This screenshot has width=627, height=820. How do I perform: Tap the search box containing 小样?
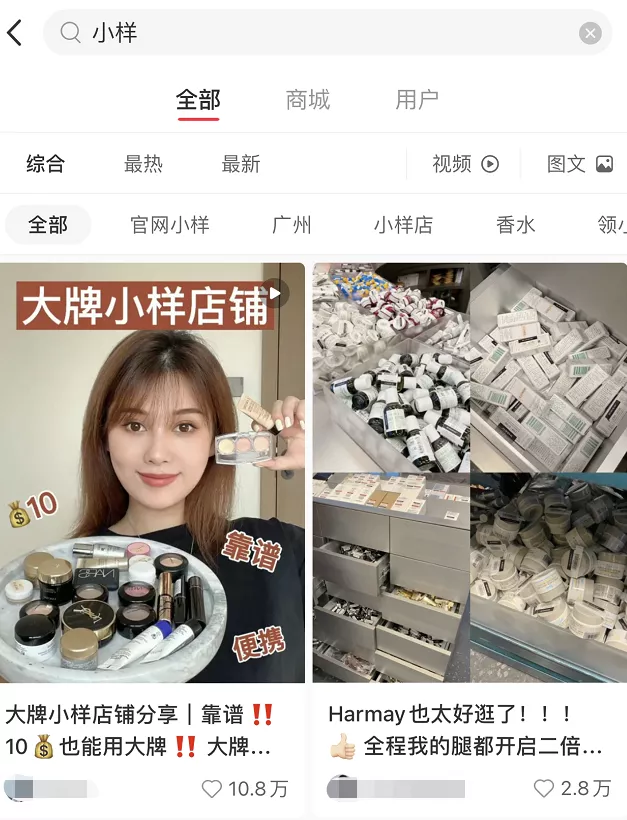320,33
